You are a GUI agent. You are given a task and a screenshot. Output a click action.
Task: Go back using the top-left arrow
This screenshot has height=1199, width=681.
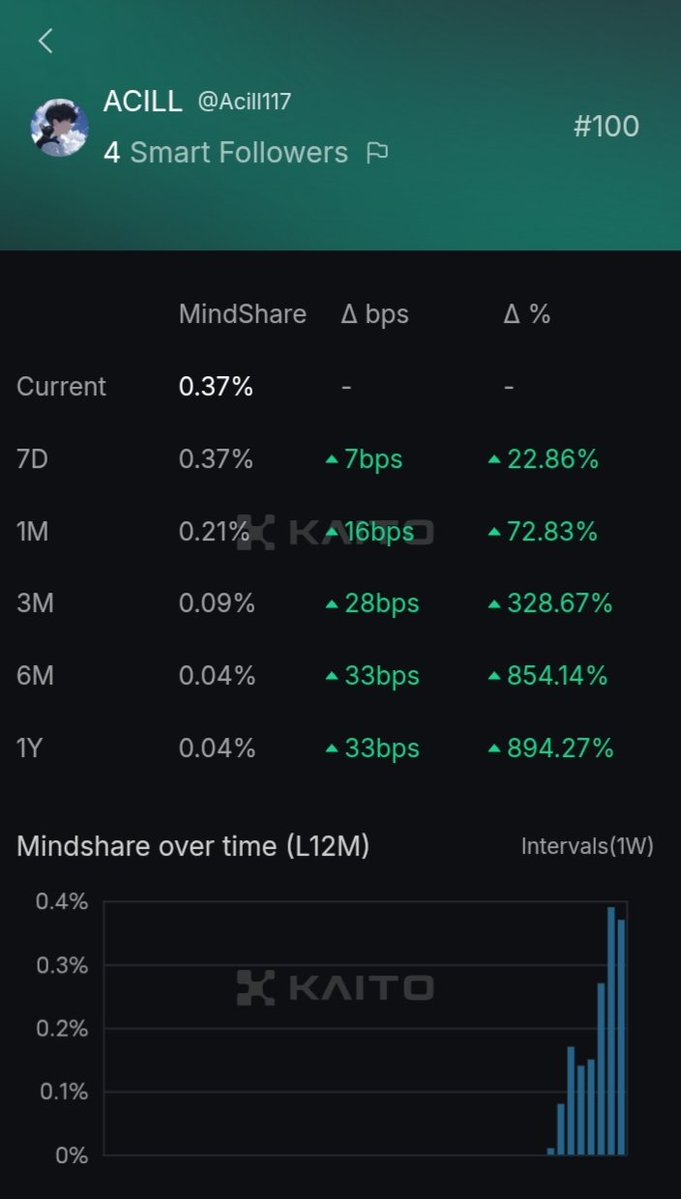point(46,41)
